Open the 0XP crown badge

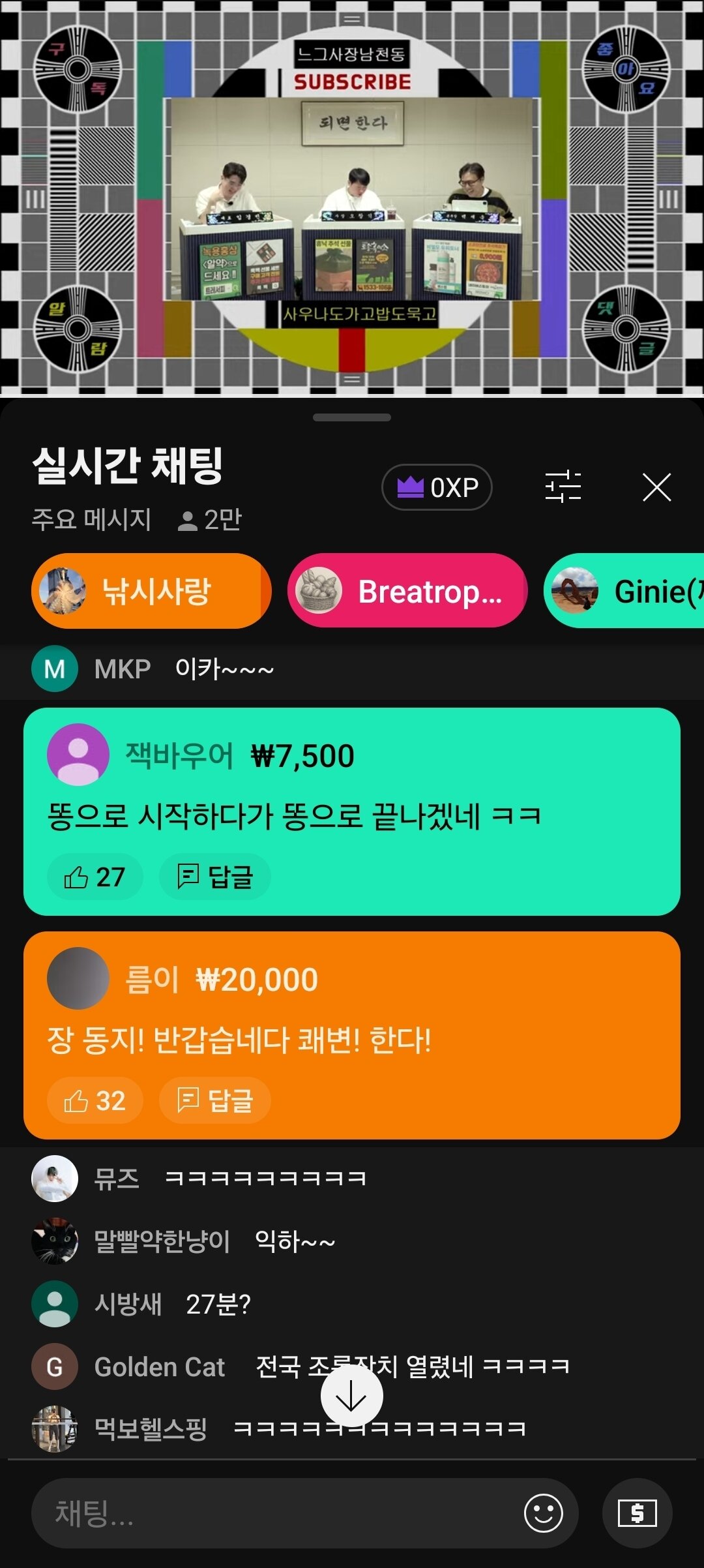437,487
